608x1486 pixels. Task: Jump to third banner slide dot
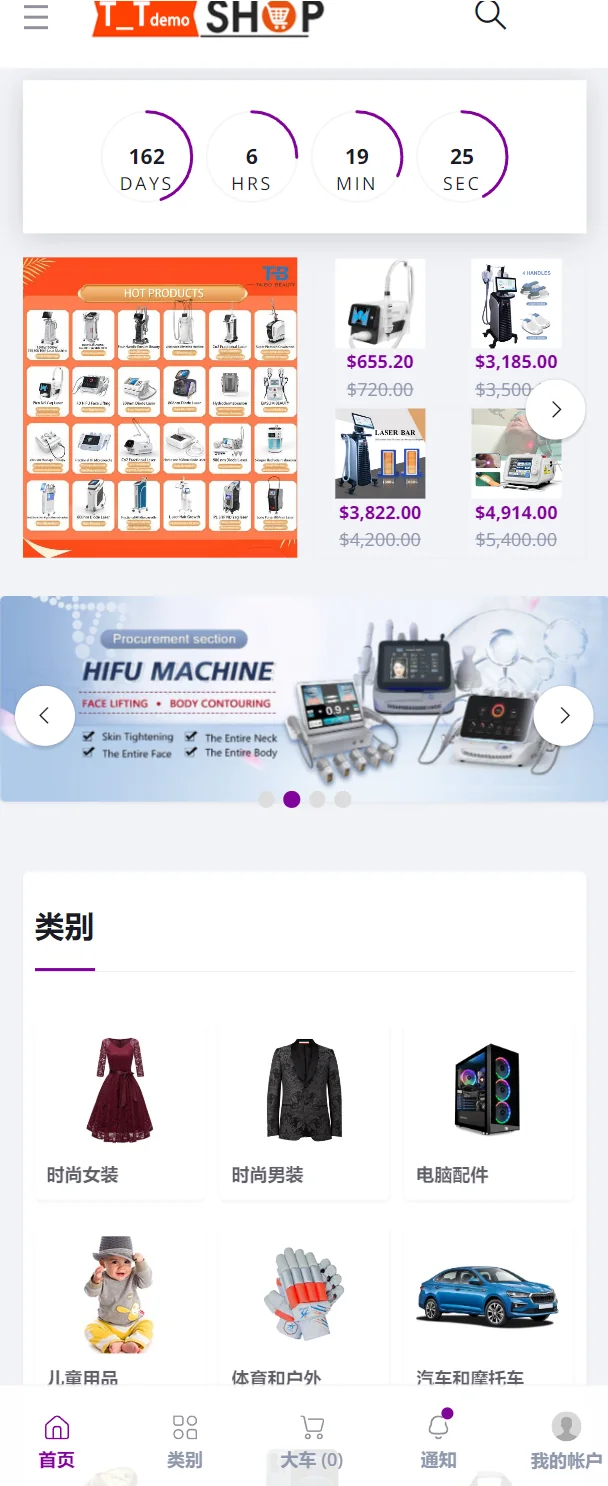tap(317, 799)
